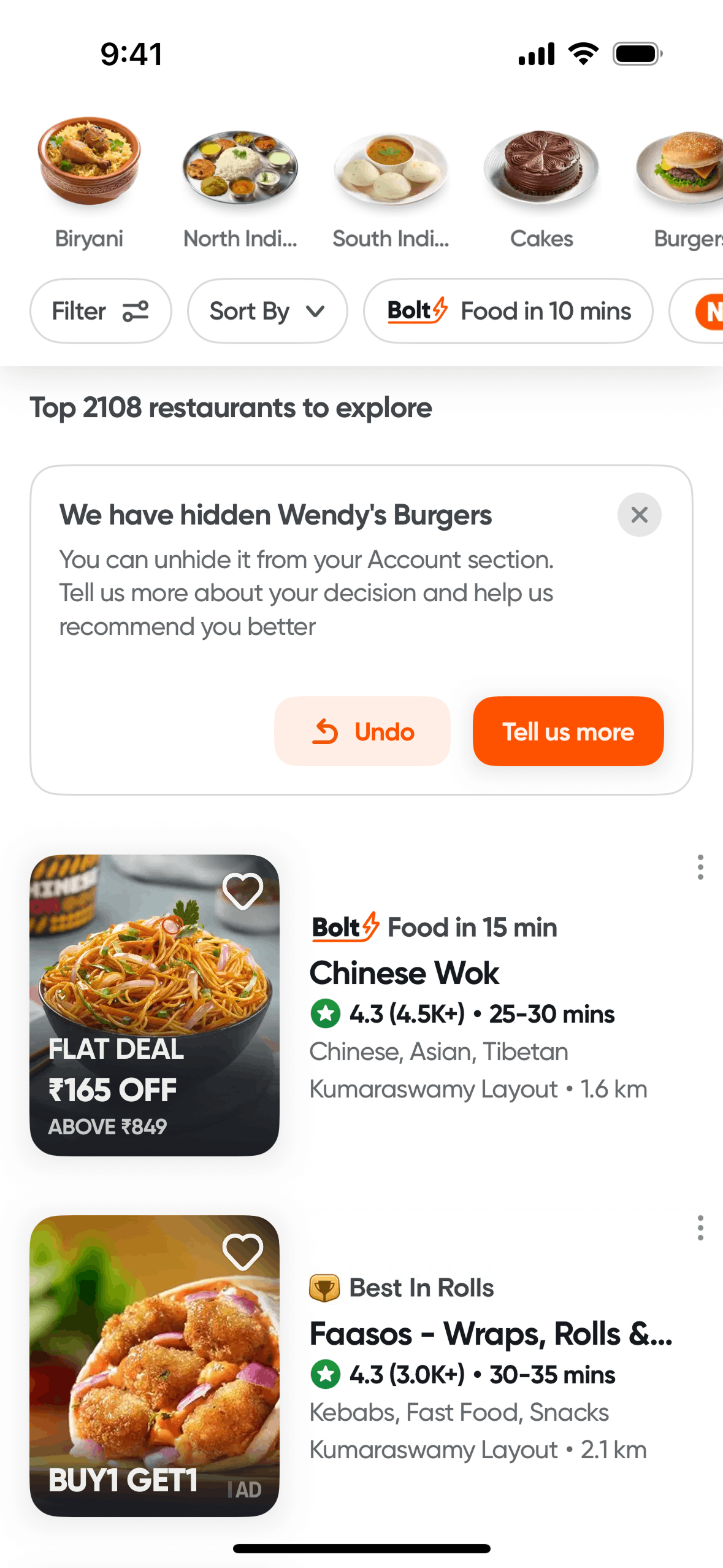723x1568 pixels.
Task: Expand the Sort By dropdown
Action: click(x=267, y=311)
